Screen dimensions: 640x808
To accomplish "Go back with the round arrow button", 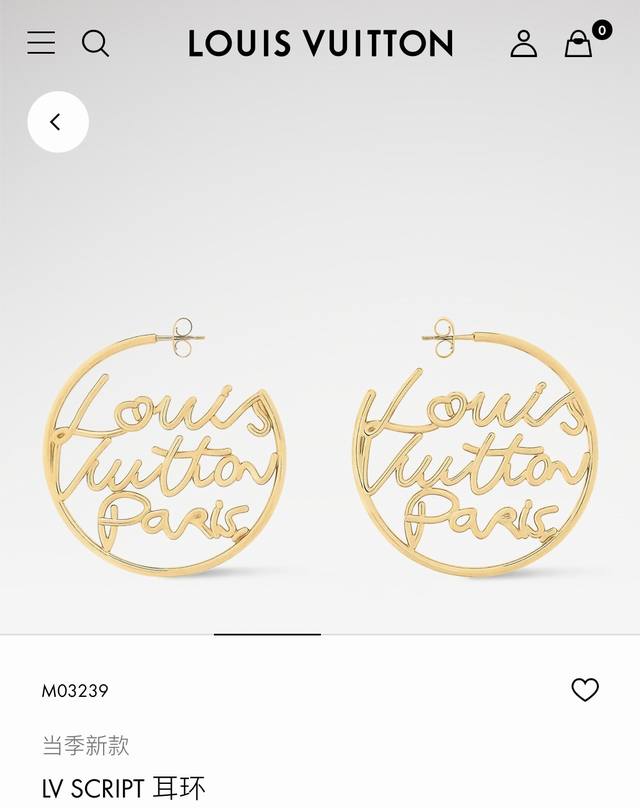I will click(x=58, y=122).
